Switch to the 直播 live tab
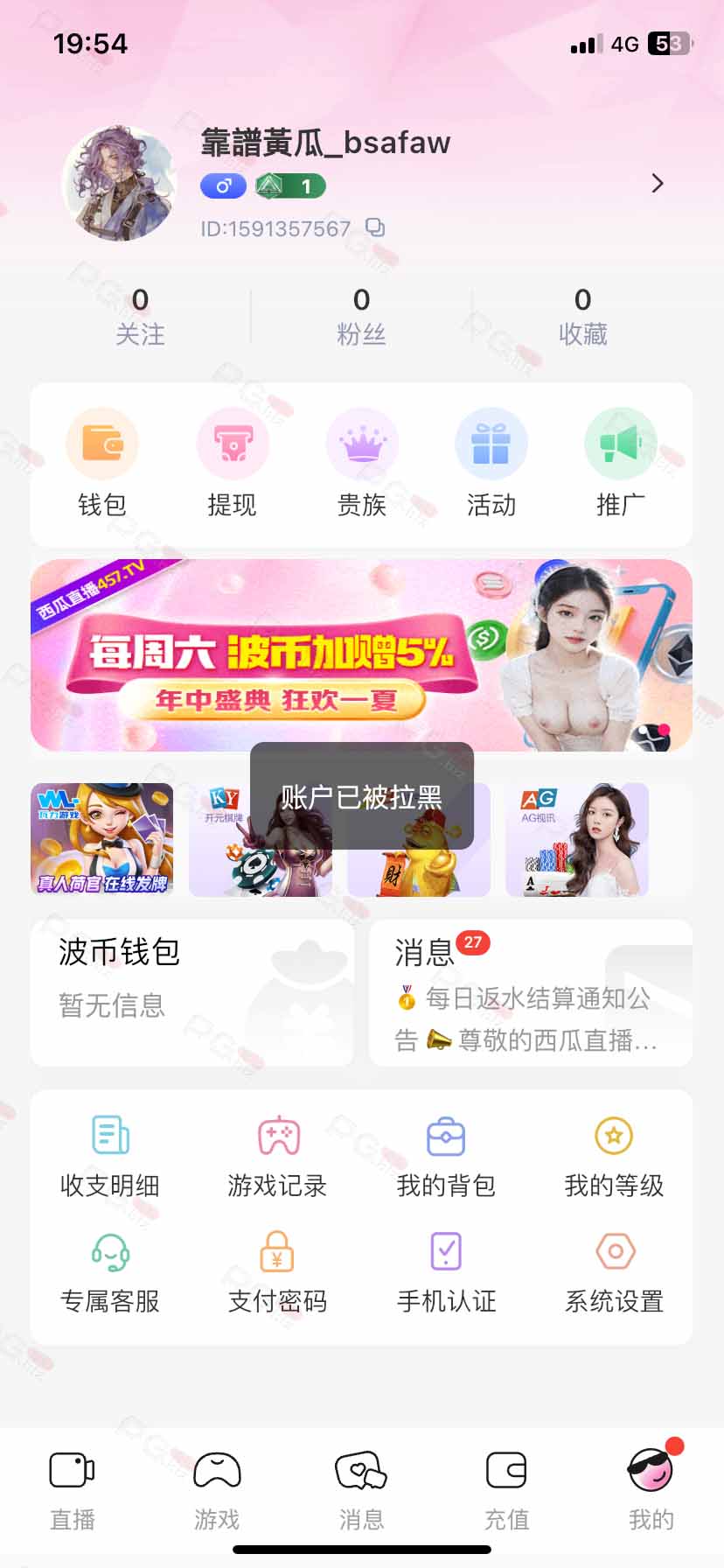Viewport: 724px width, 1568px height. coord(72,1490)
